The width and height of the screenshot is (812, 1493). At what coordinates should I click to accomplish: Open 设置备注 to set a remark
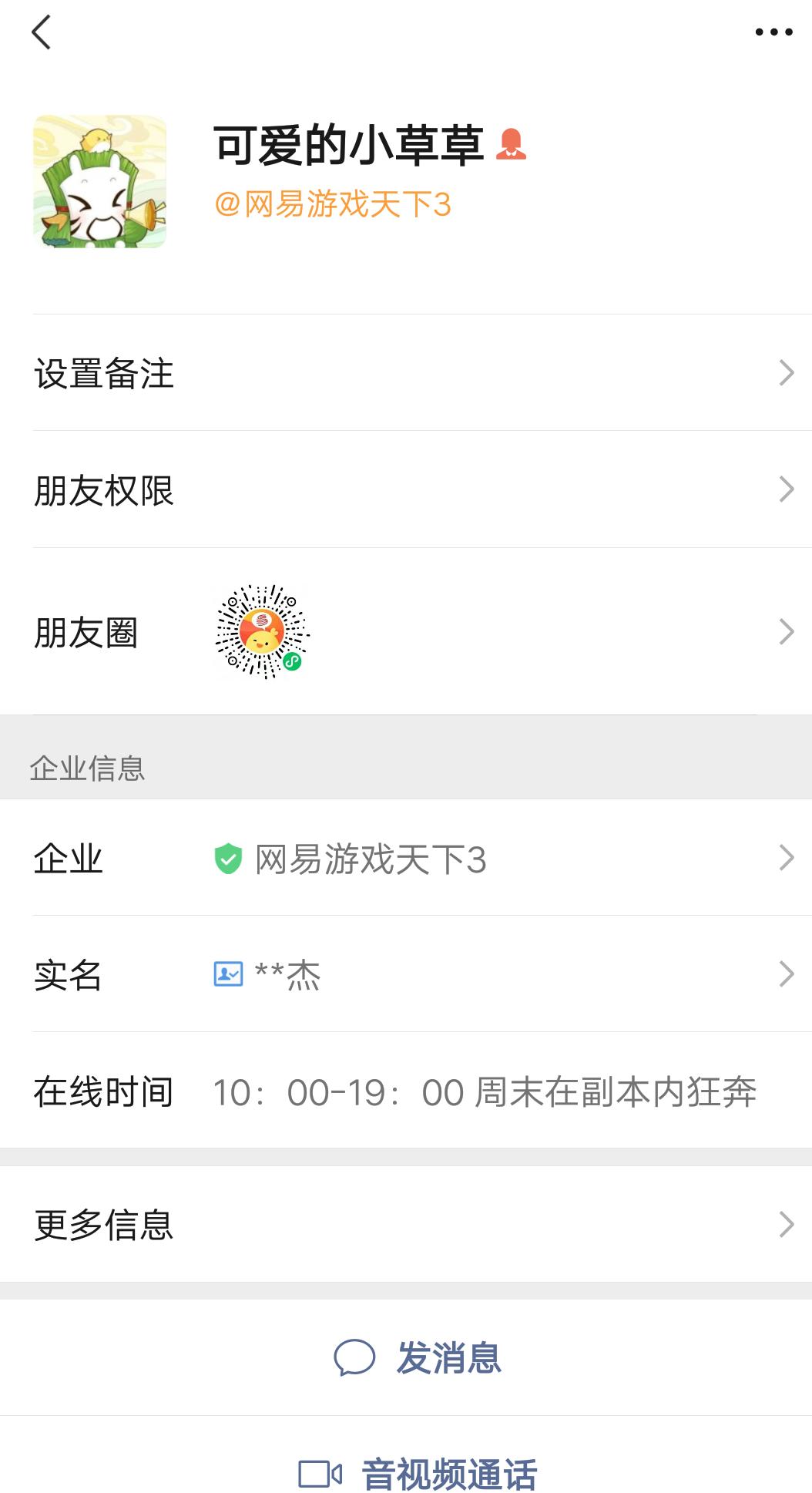[406, 373]
